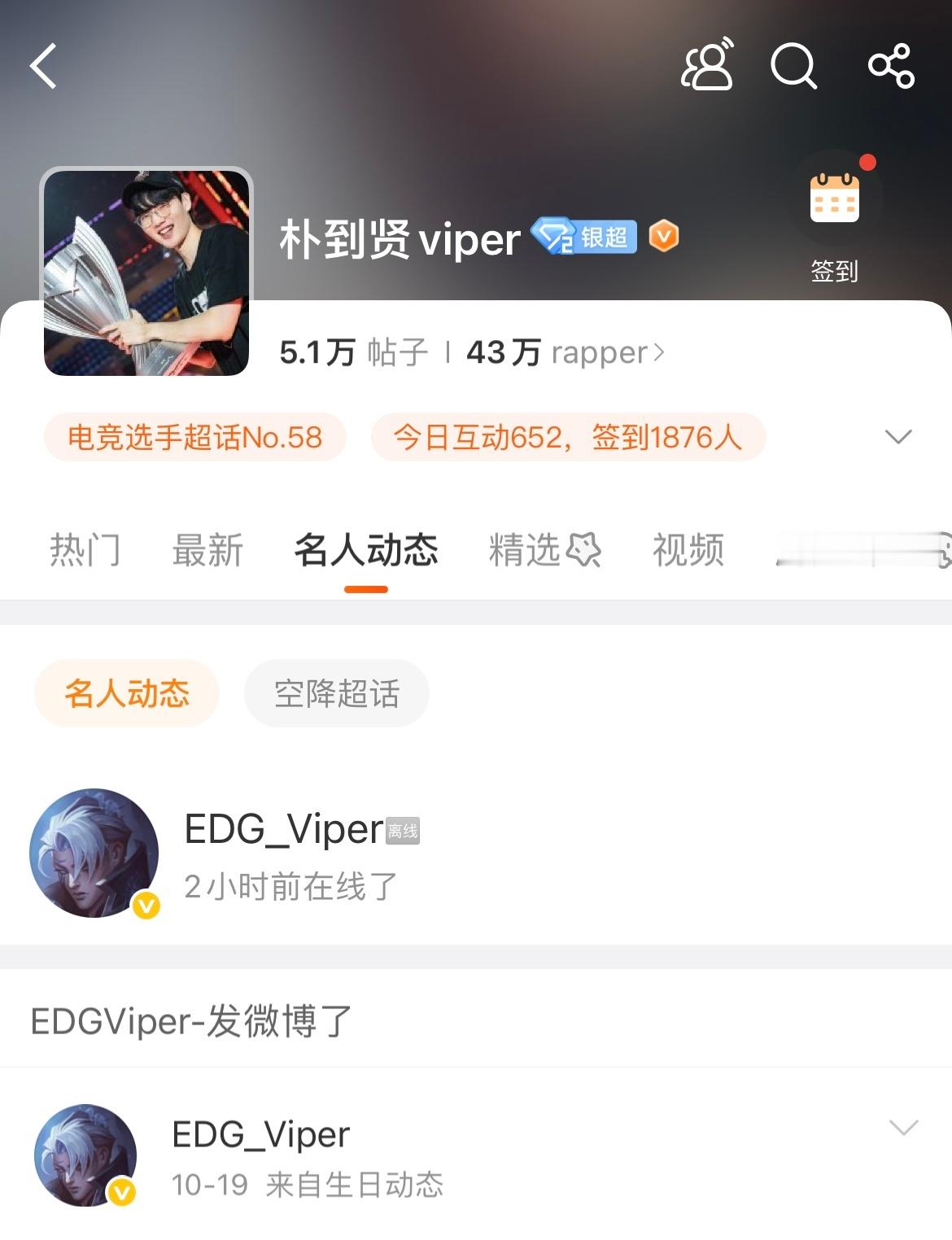952x1240 pixels.
Task: Tap the arrow after 43万 rapper
Action: 660,352
